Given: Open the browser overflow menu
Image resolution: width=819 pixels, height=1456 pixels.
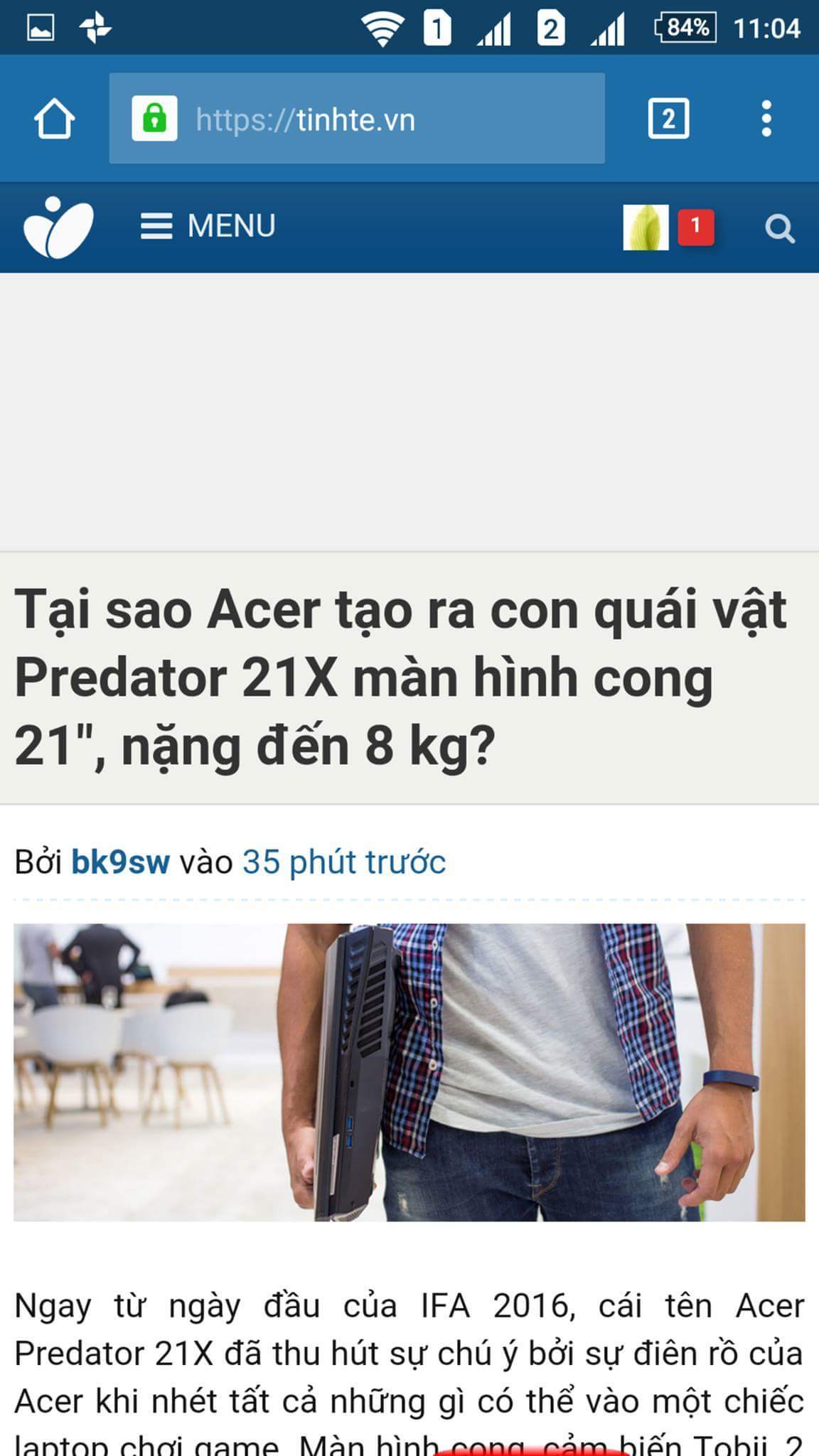Looking at the screenshot, I should click(766, 118).
